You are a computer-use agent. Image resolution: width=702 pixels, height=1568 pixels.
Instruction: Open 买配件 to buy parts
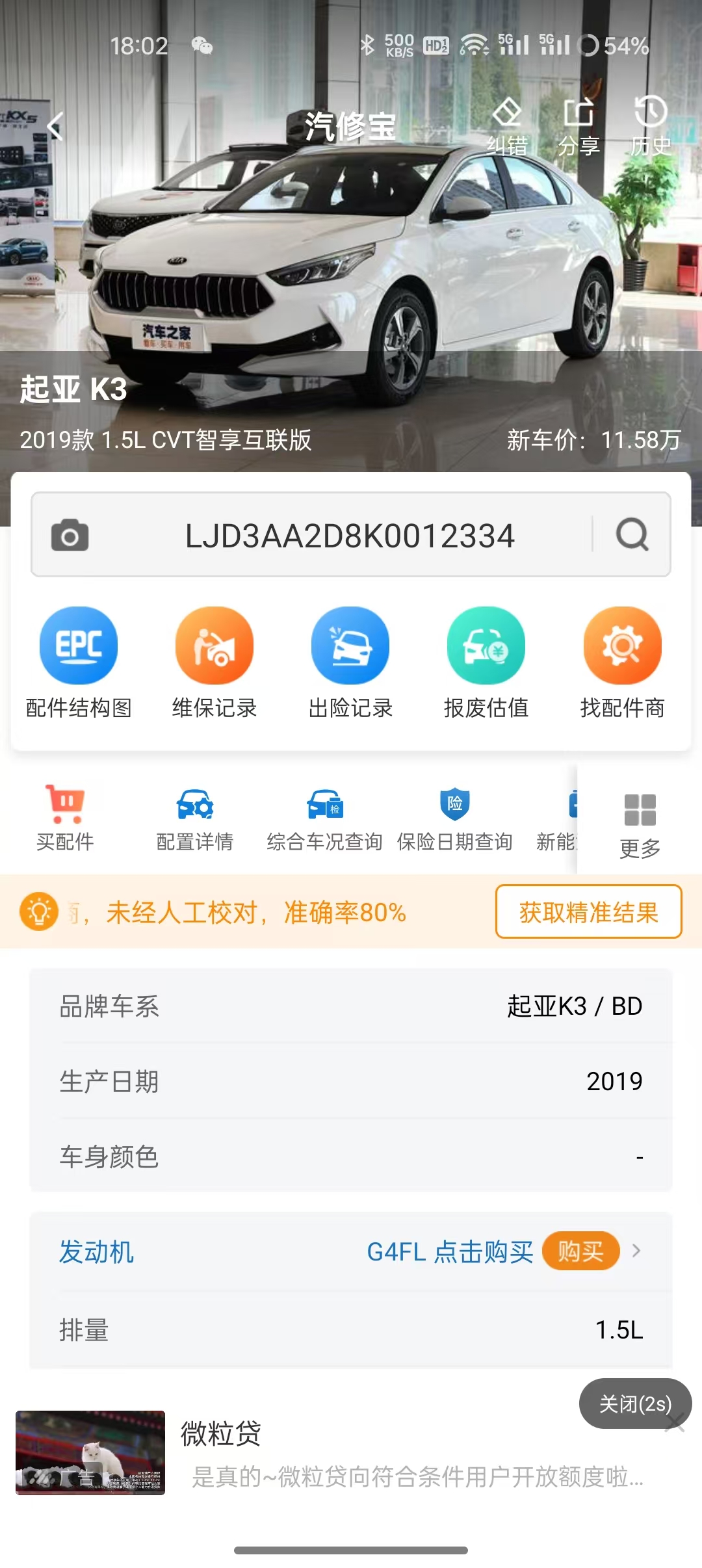tap(65, 818)
